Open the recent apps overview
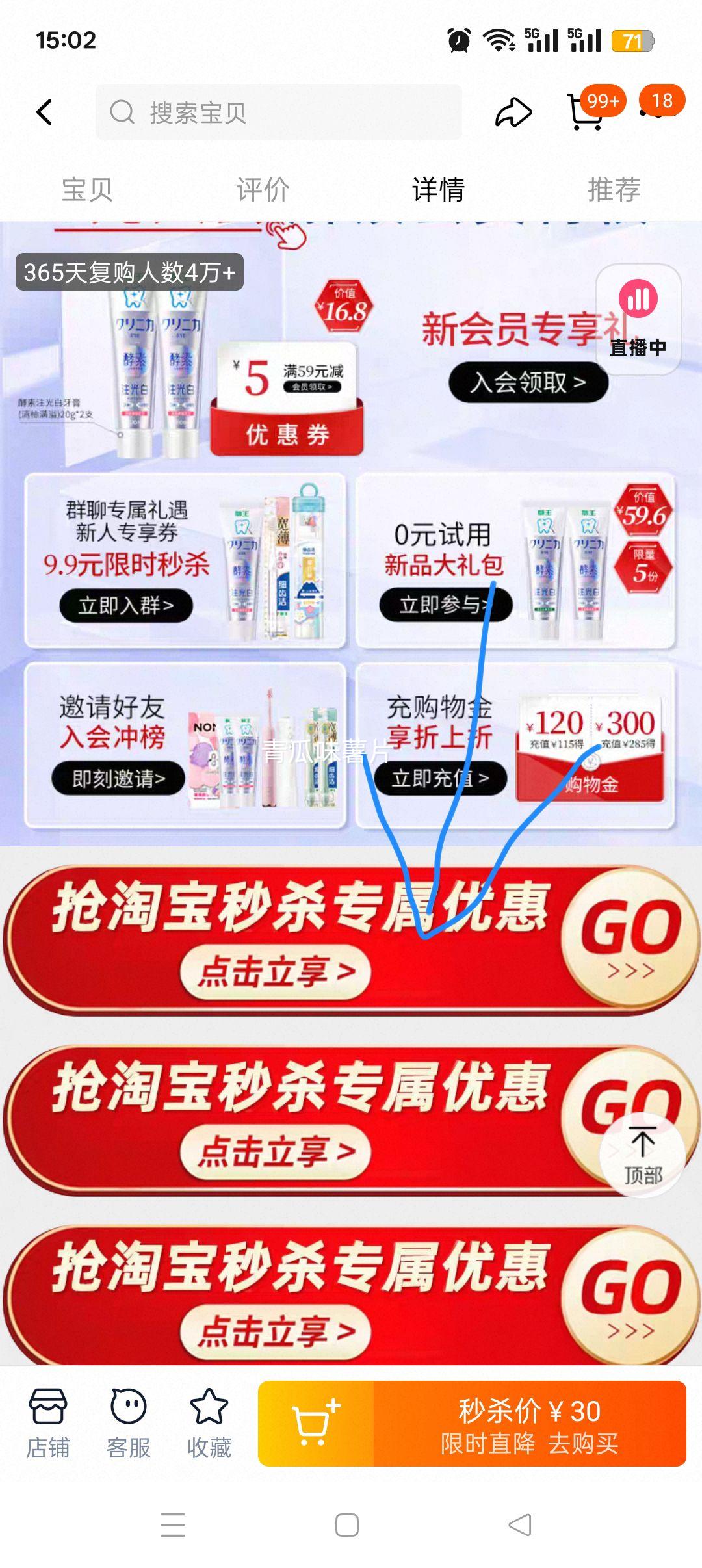The image size is (702, 1568). [173, 1524]
